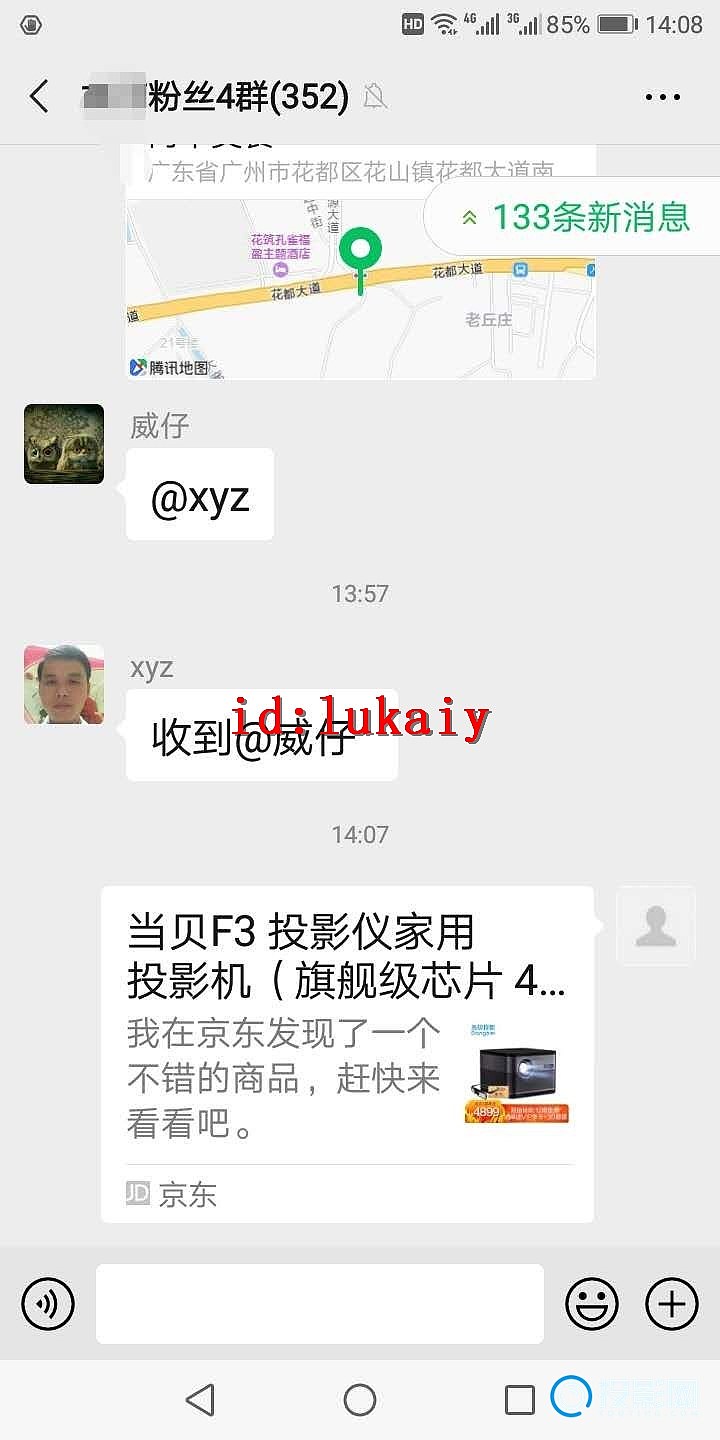Open xyz's avatar profile
Image resolution: width=720 pixels, height=1440 pixels.
(x=64, y=684)
